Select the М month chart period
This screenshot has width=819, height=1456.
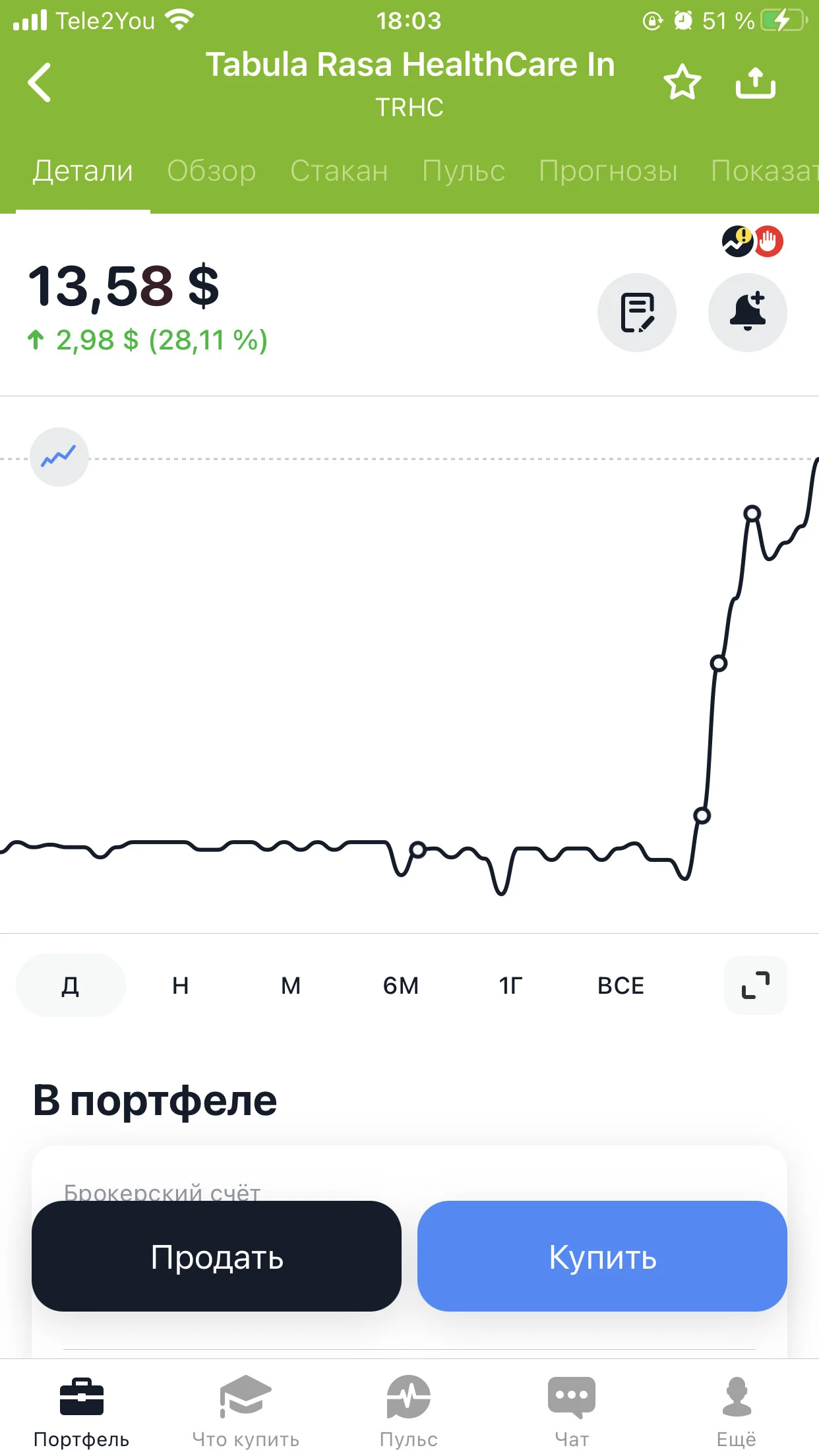(291, 985)
